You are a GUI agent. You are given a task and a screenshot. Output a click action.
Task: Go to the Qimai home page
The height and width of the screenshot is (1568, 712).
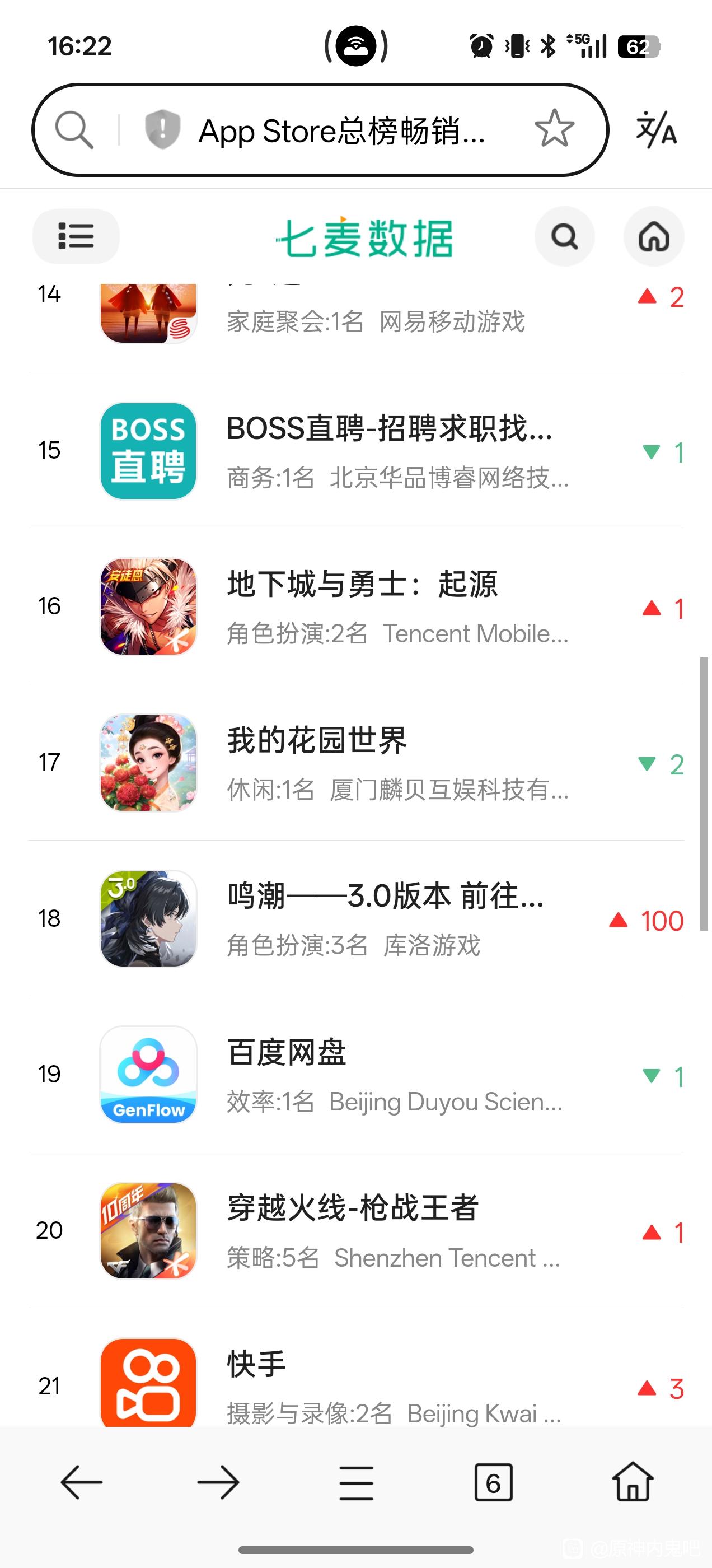click(x=654, y=236)
